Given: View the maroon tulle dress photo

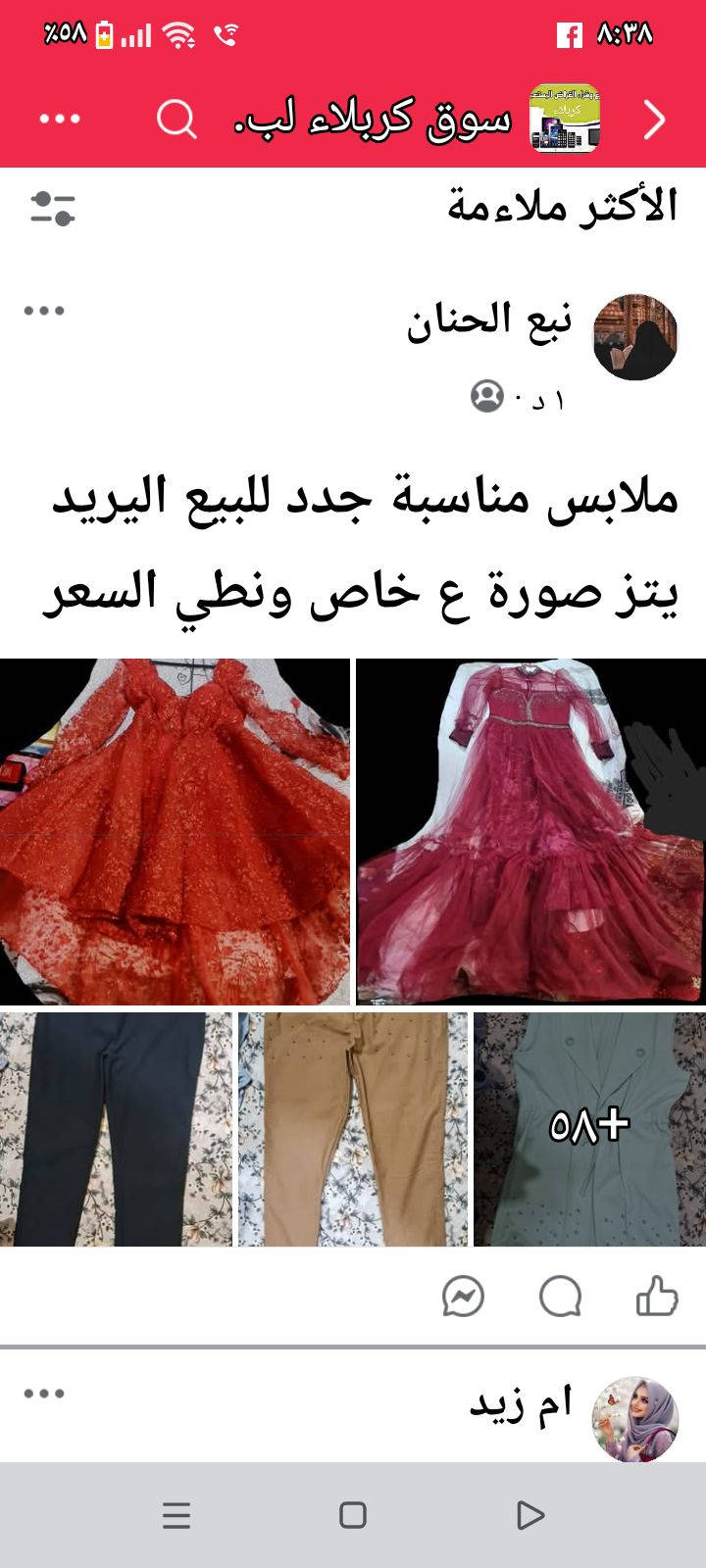Looking at the screenshot, I should [x=530, y=831].
